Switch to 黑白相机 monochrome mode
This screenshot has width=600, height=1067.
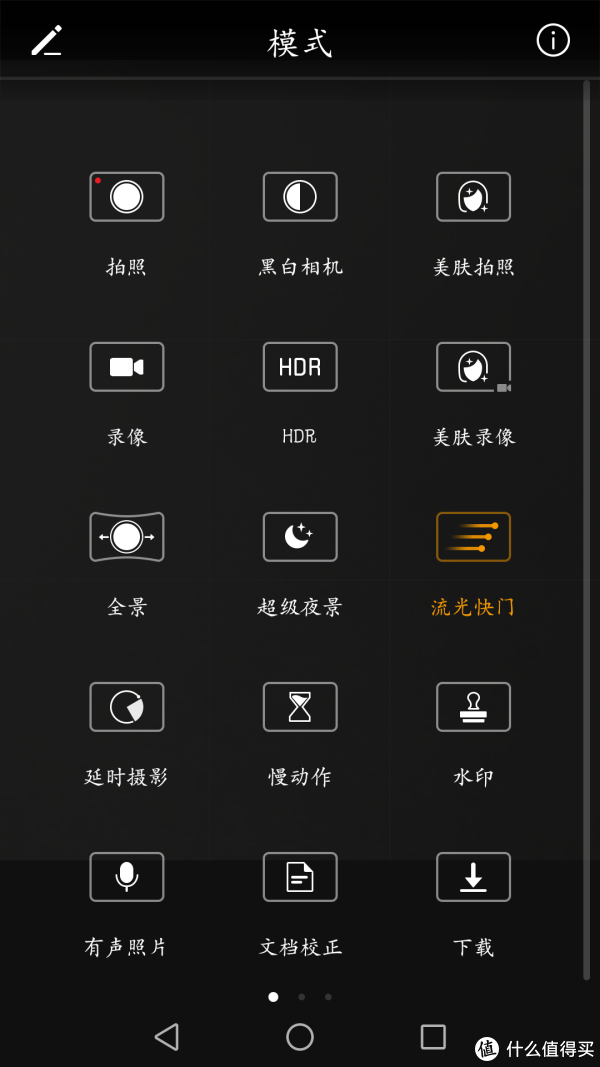point(300,197)
